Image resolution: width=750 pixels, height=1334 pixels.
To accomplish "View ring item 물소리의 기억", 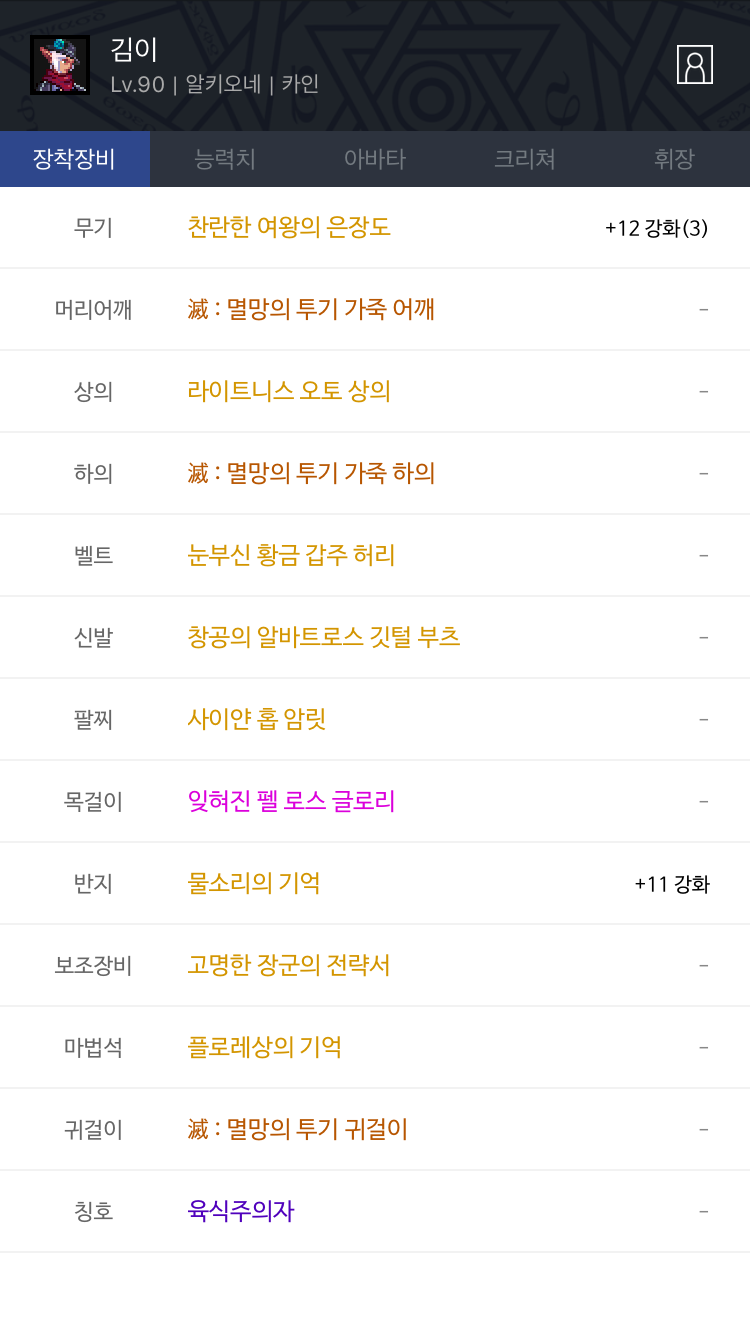I will [x=254, y=883].
